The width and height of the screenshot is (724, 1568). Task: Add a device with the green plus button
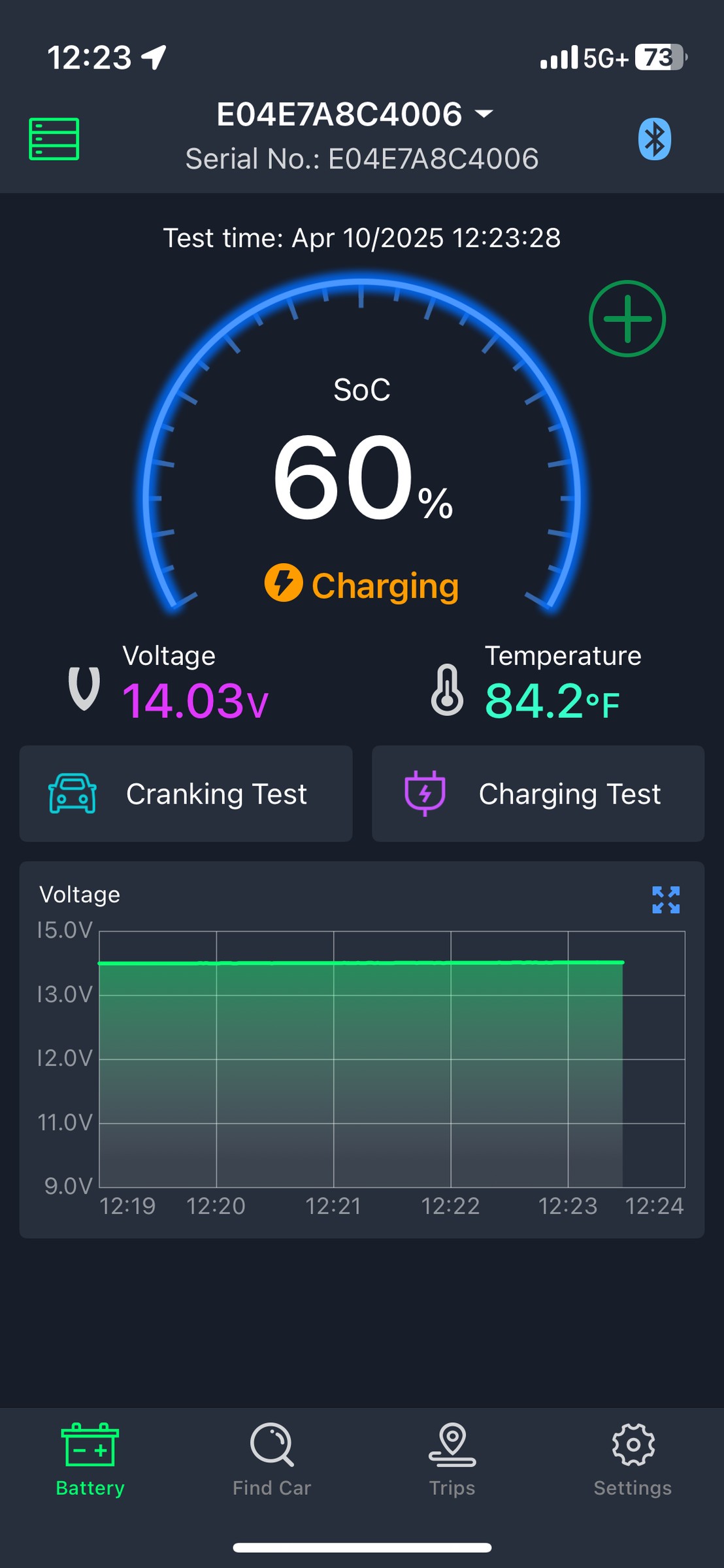pyautogui.click(x=627, y=319)
